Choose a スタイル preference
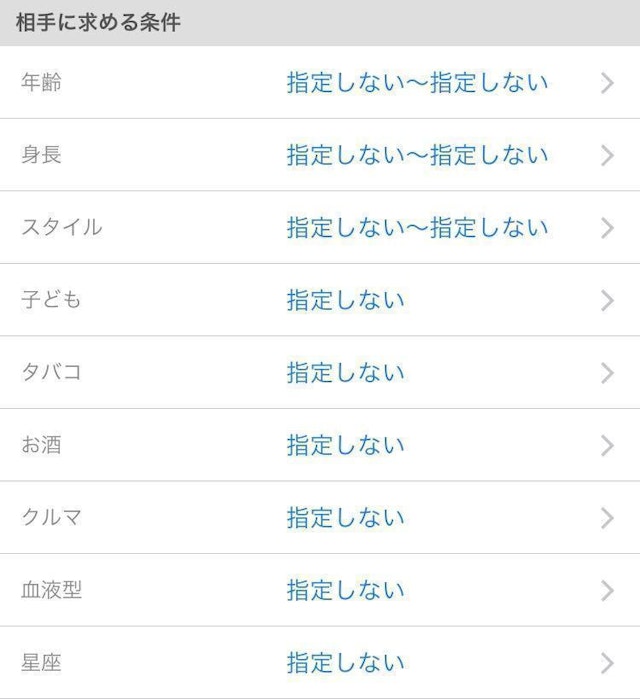640x699 pixels. click(x=320, y=228)
